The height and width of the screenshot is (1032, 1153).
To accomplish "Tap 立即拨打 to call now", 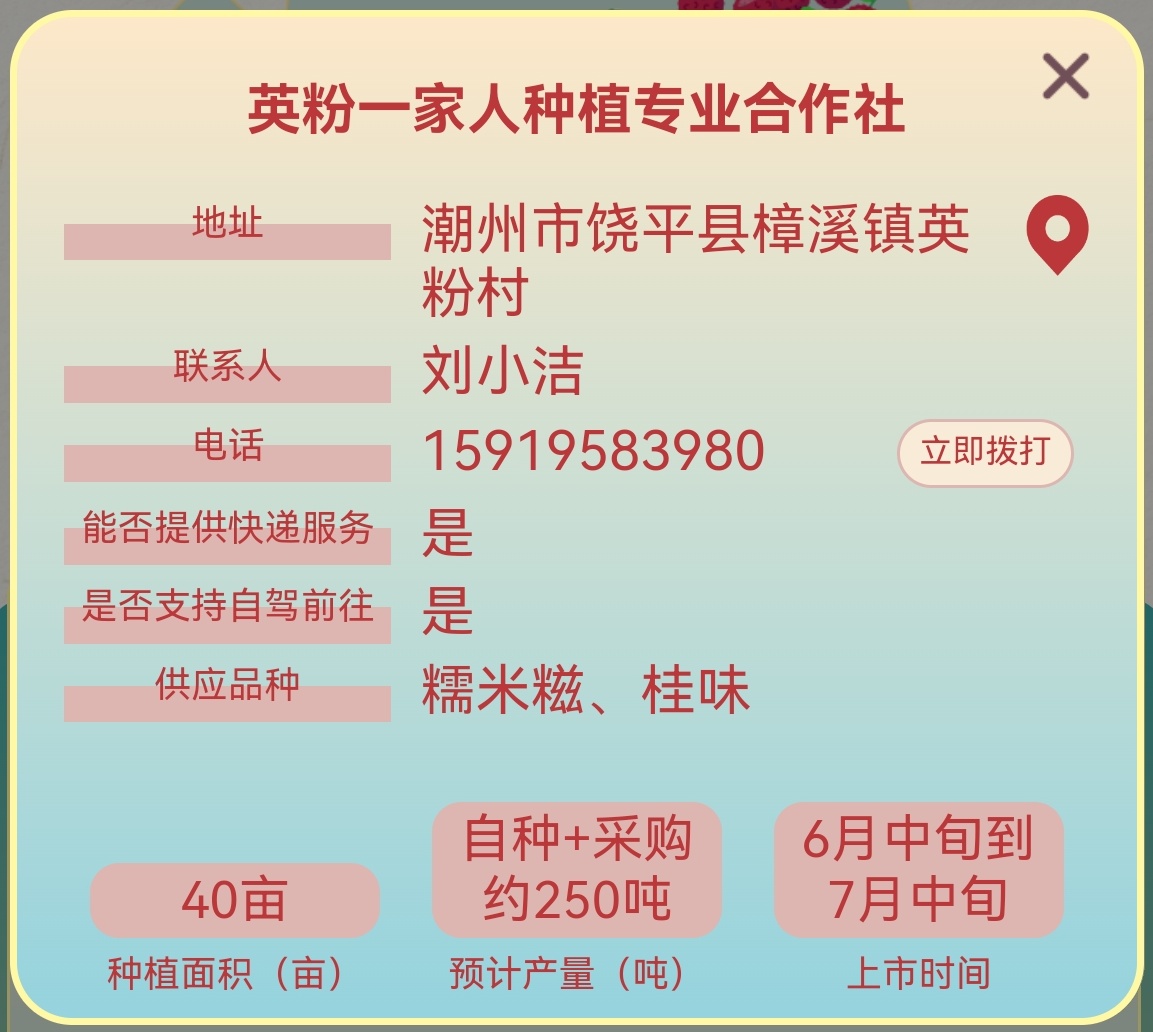I will coord(985,453).
